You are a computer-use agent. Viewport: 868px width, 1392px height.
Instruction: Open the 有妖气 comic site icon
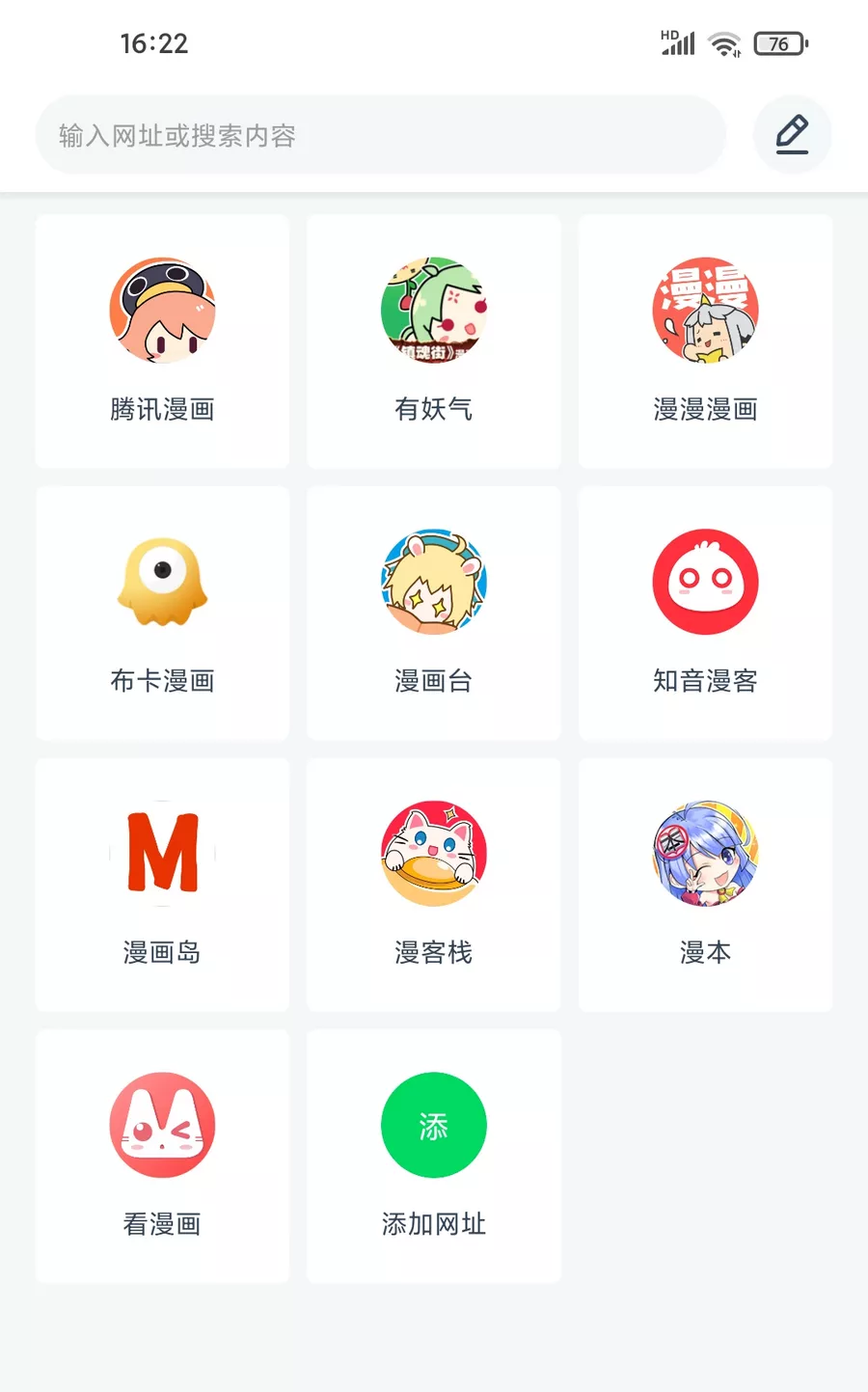[433, 311]
